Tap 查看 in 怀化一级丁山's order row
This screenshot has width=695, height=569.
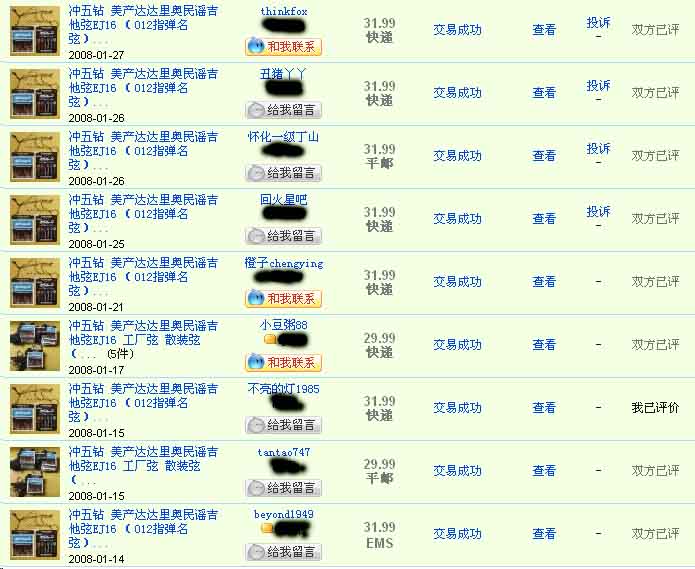(x=544, y=156)
